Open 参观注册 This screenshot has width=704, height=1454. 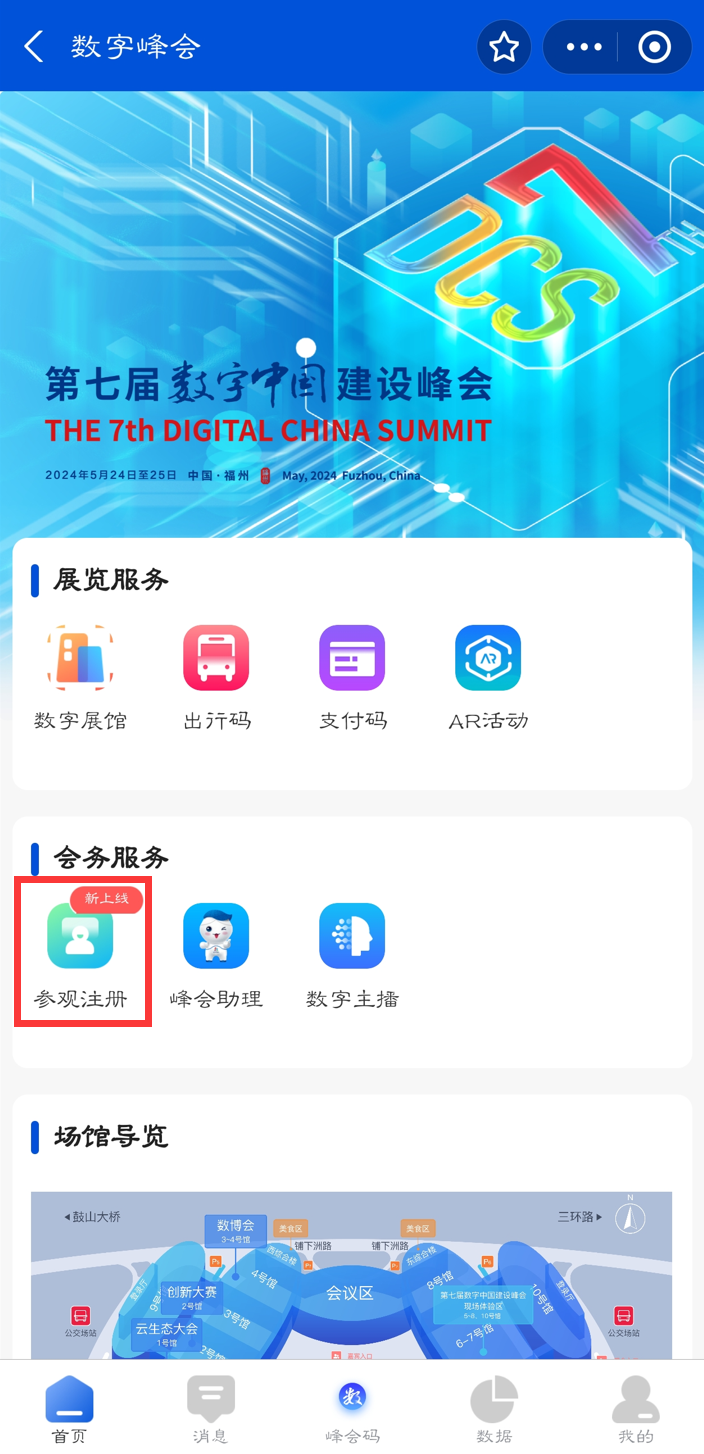click(80, 954)
